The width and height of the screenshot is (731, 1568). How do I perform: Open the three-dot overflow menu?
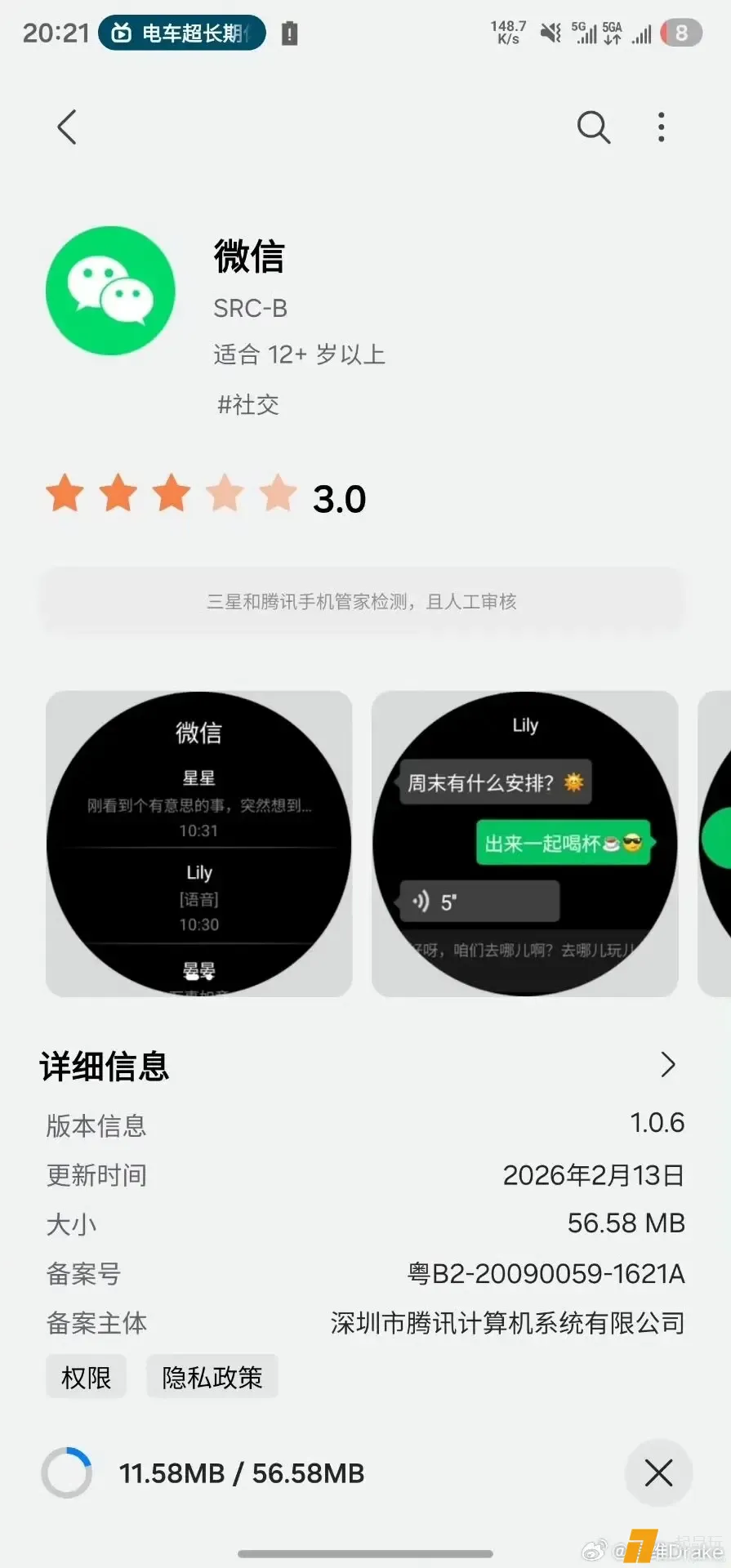coord(661,127)
